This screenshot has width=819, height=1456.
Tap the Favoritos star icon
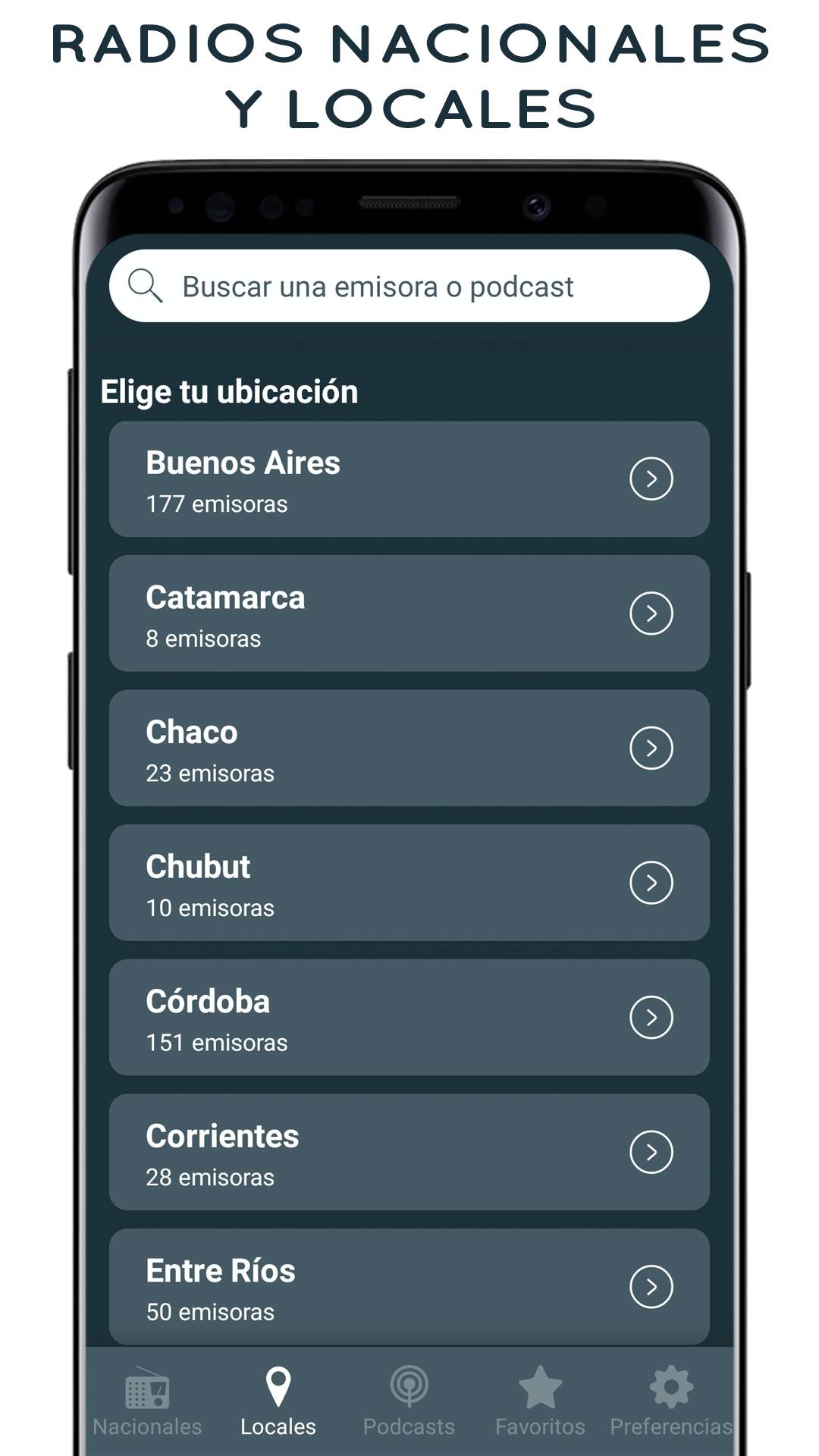tap(541, 1394)
